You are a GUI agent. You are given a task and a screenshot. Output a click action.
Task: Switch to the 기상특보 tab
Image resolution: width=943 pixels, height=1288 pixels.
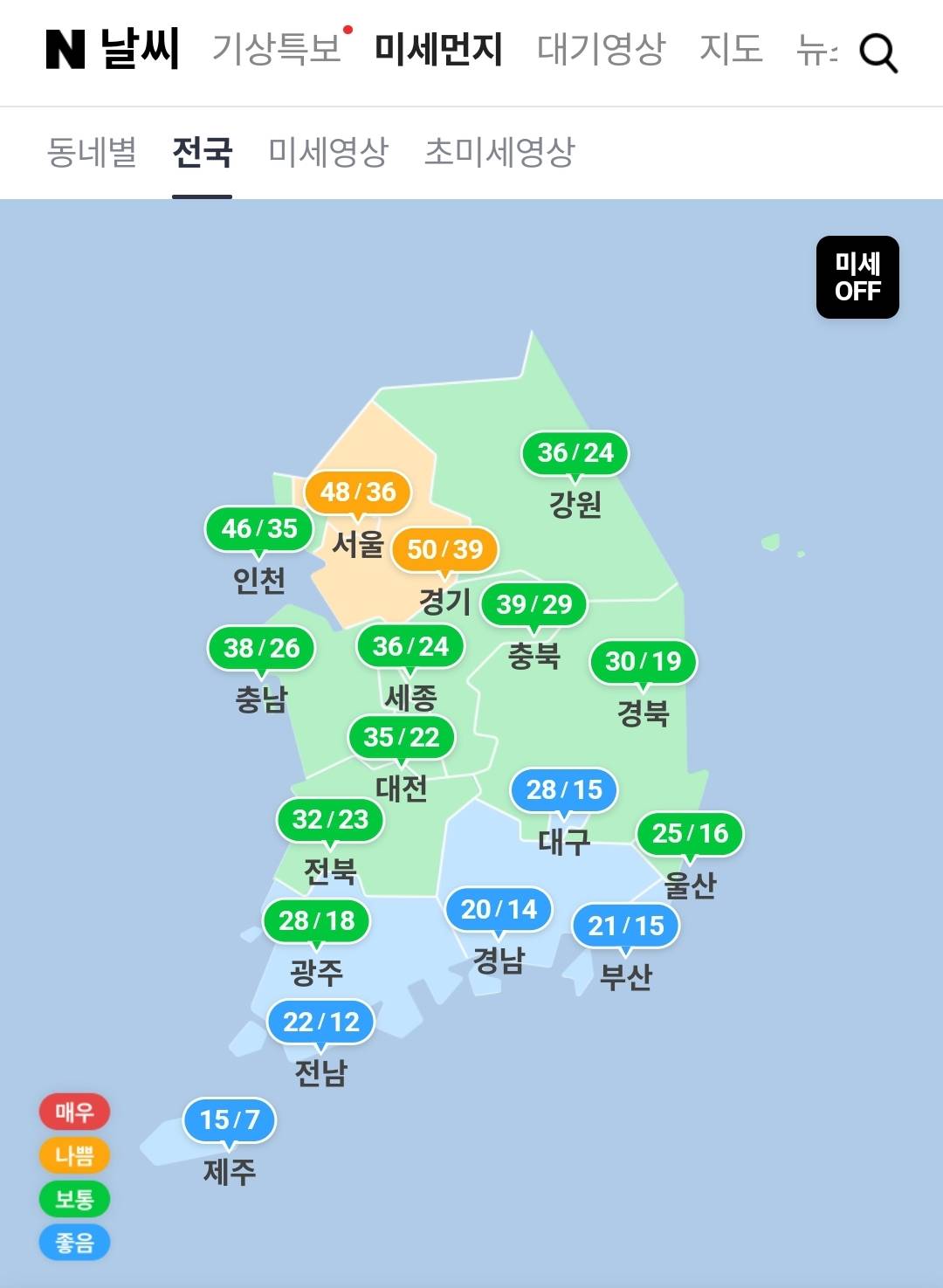tap(278, 49)
